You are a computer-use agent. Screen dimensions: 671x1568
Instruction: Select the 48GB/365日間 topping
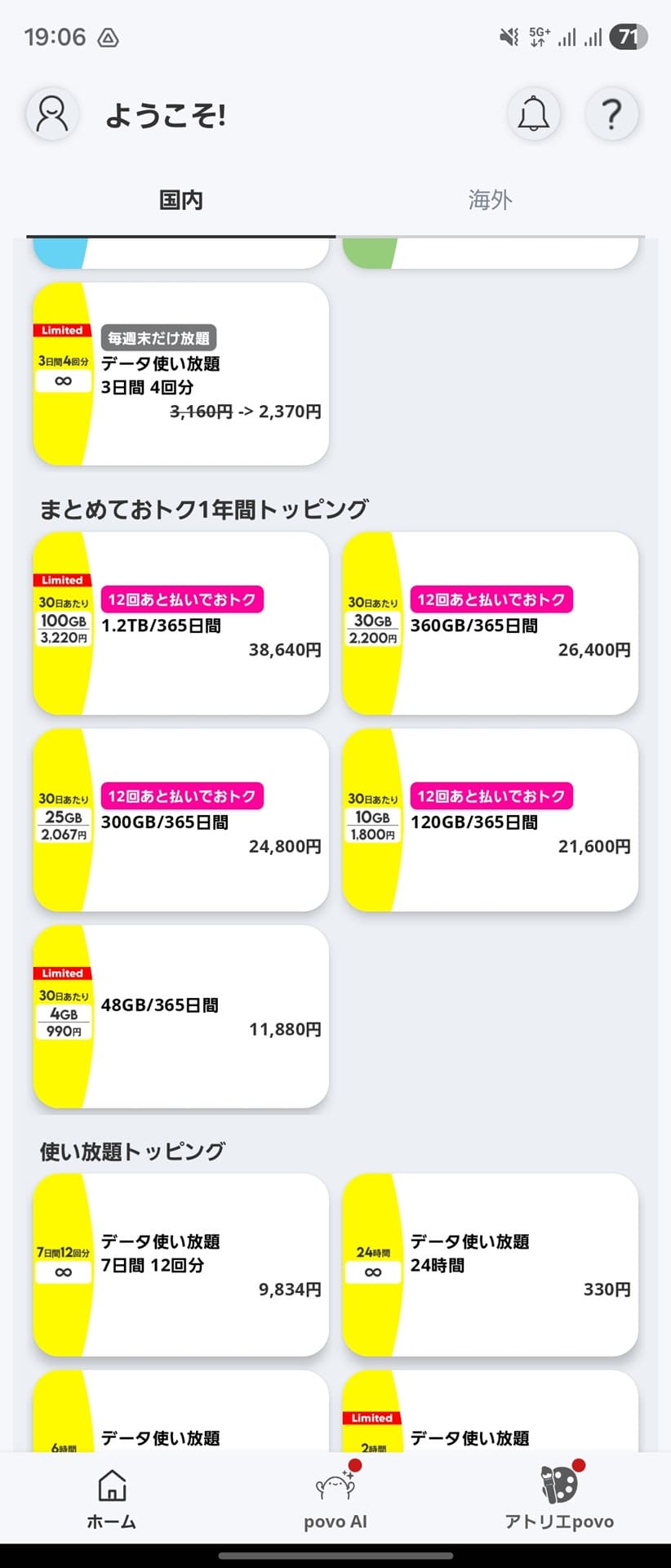point(180,1017)
